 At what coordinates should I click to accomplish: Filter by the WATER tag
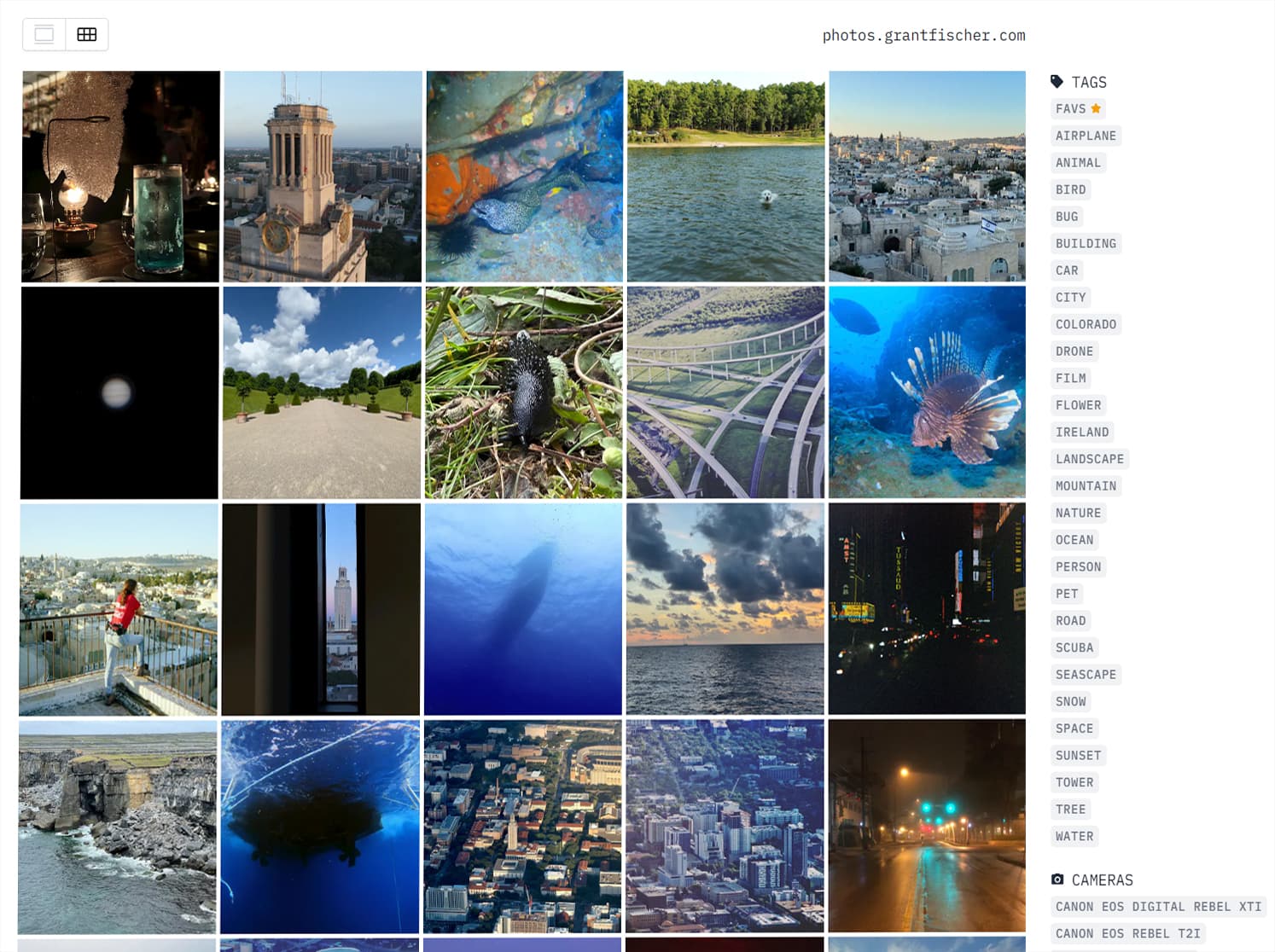pos(1074,837)
